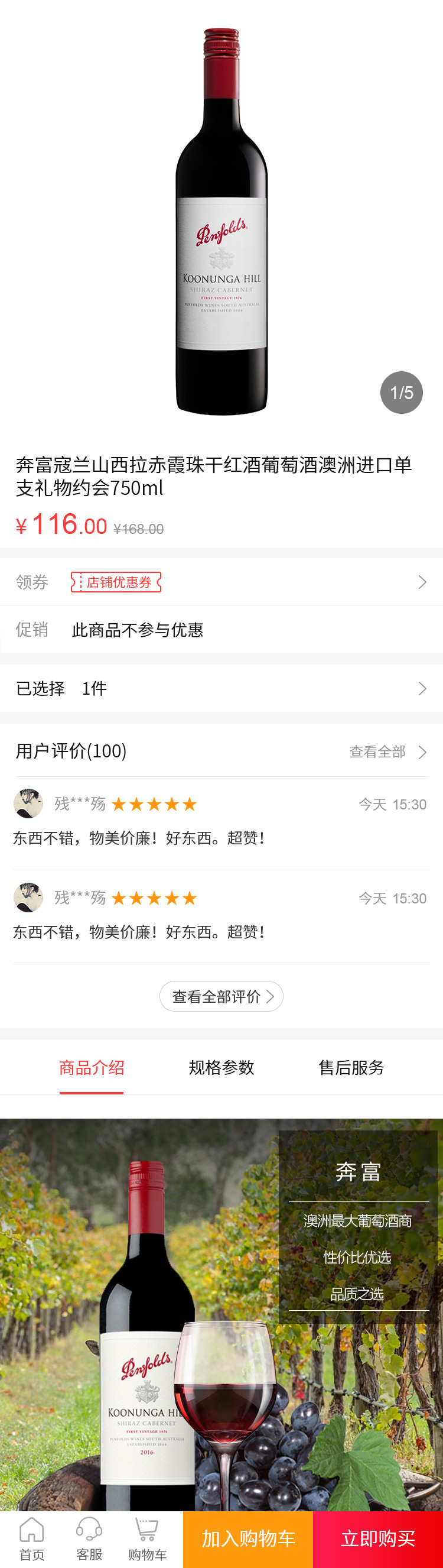Viewport: 443px width, 1568px height.
Task: Tap 查看全部 beside 用户评价
Action: pos(387,751)
